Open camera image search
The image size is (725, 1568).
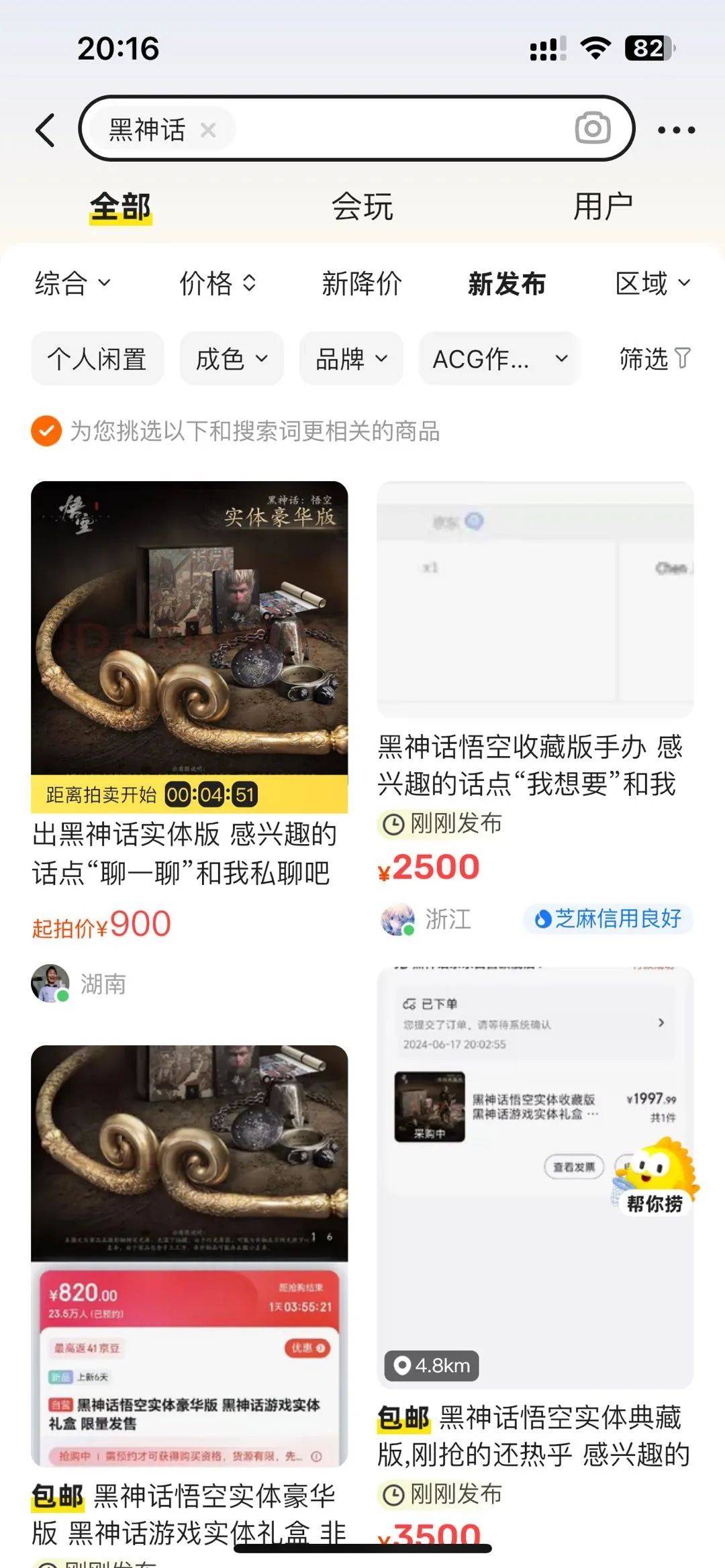pyautogui.click(x=592, y=128)
